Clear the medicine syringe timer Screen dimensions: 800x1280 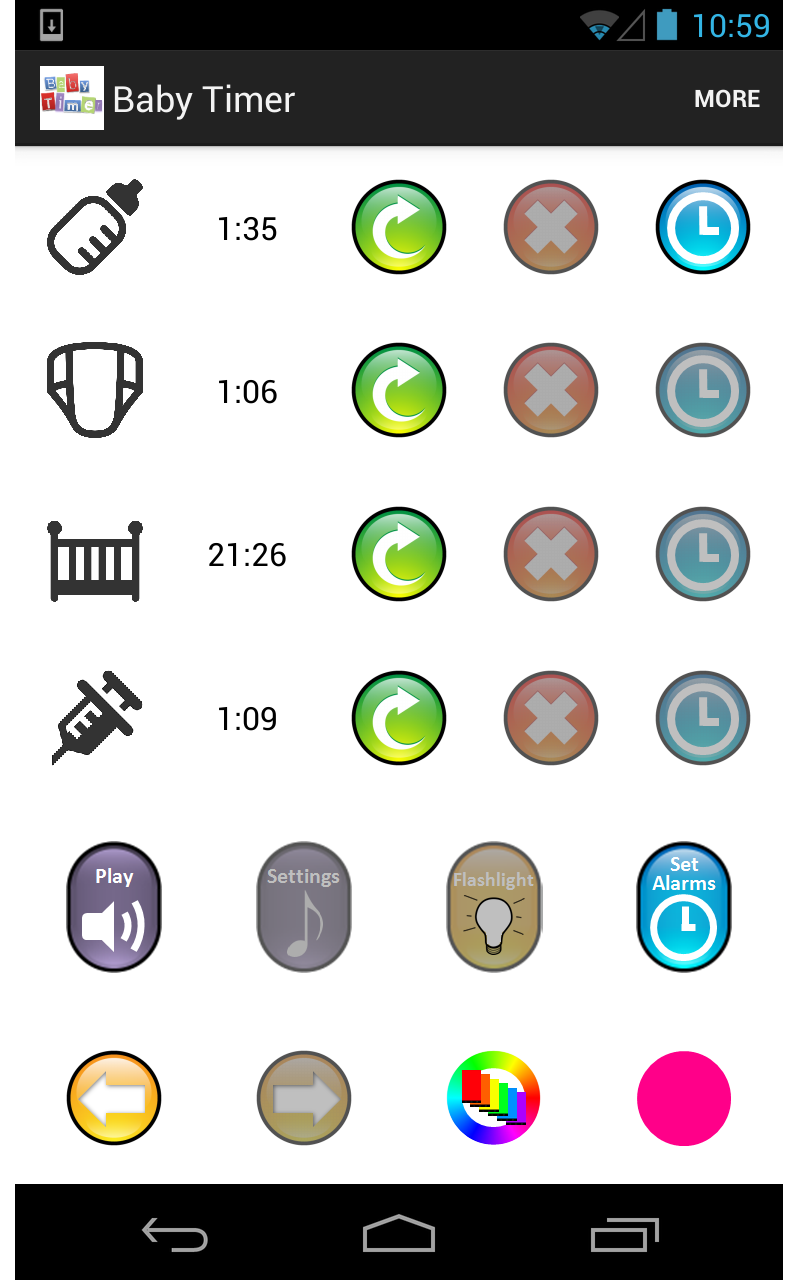(551, 718)
